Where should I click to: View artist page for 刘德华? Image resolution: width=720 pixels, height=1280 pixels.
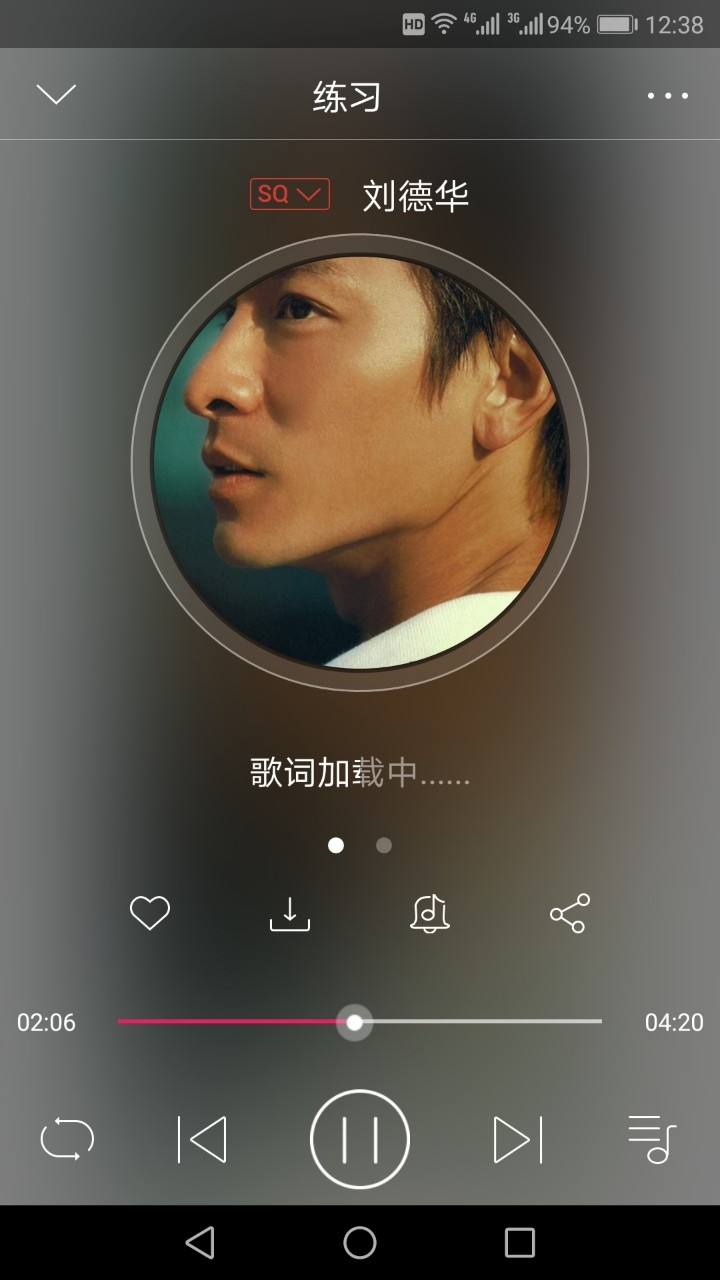[416, 196]
